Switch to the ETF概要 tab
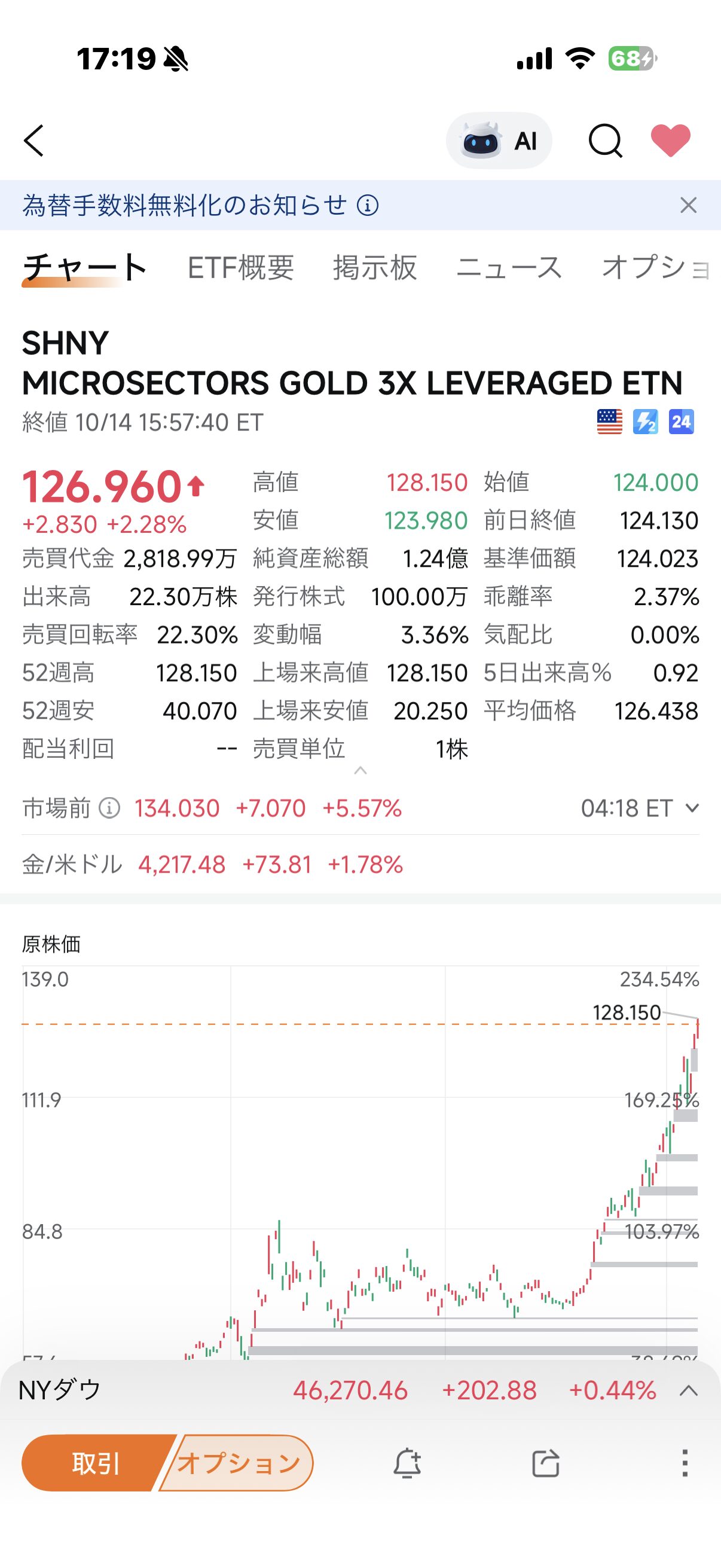Viewport: 721px width, 1568px height. tap(240, 268)
